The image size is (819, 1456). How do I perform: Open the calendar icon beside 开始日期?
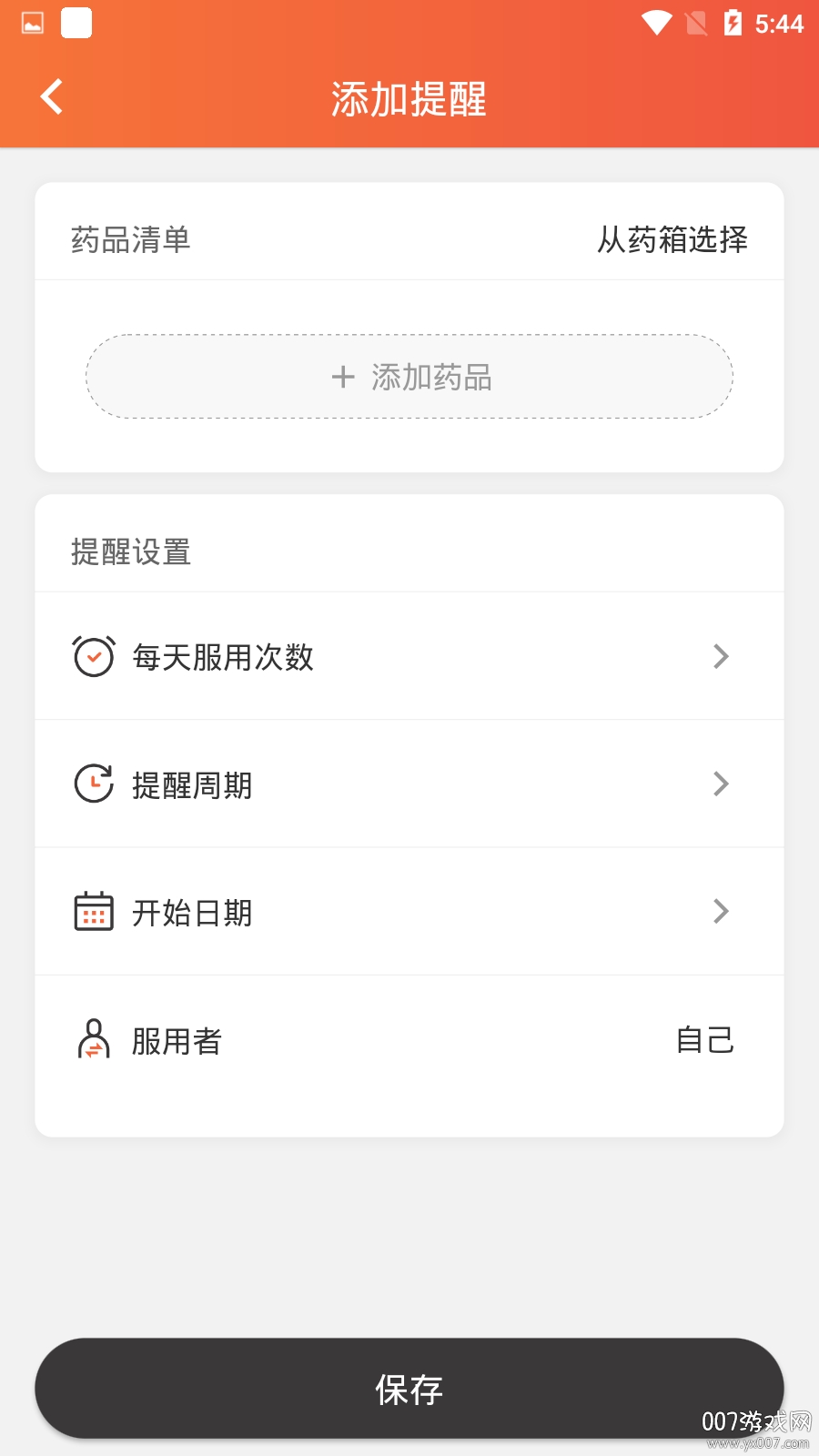point(93,911)
